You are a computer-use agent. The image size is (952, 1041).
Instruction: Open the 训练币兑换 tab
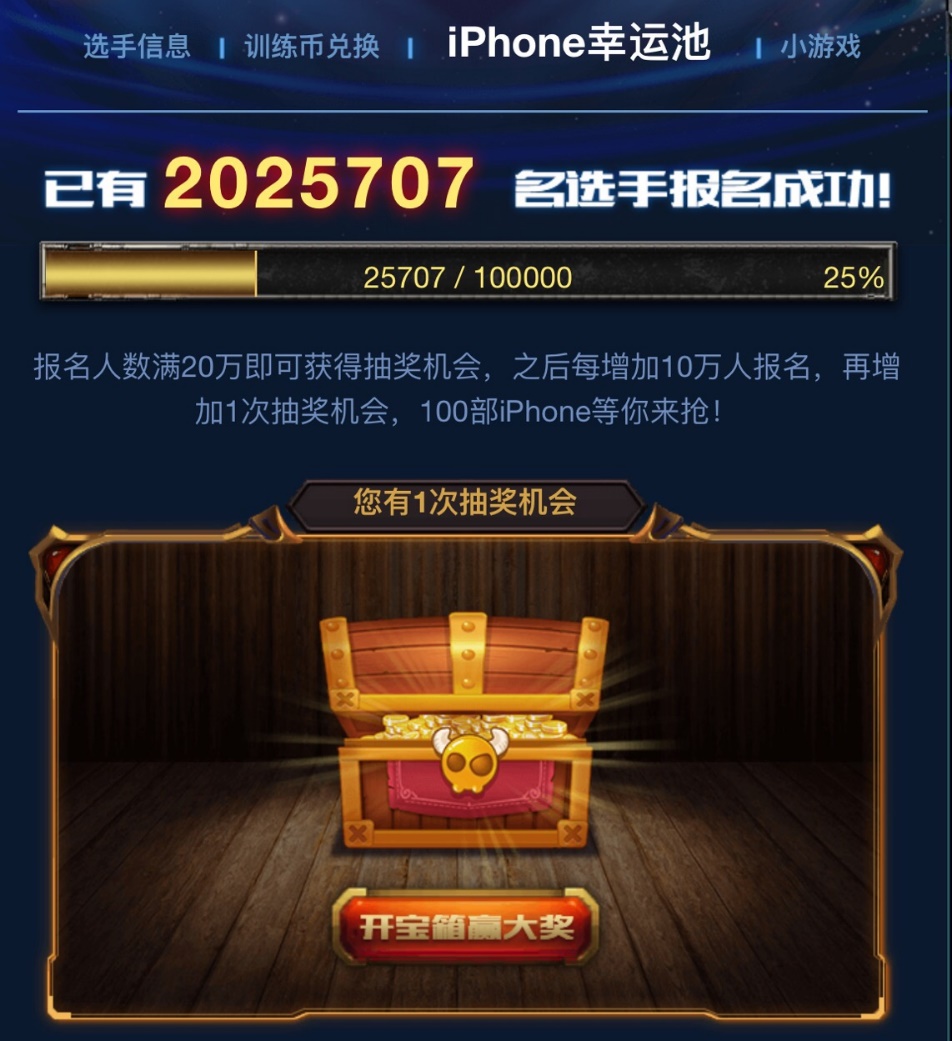311,46
